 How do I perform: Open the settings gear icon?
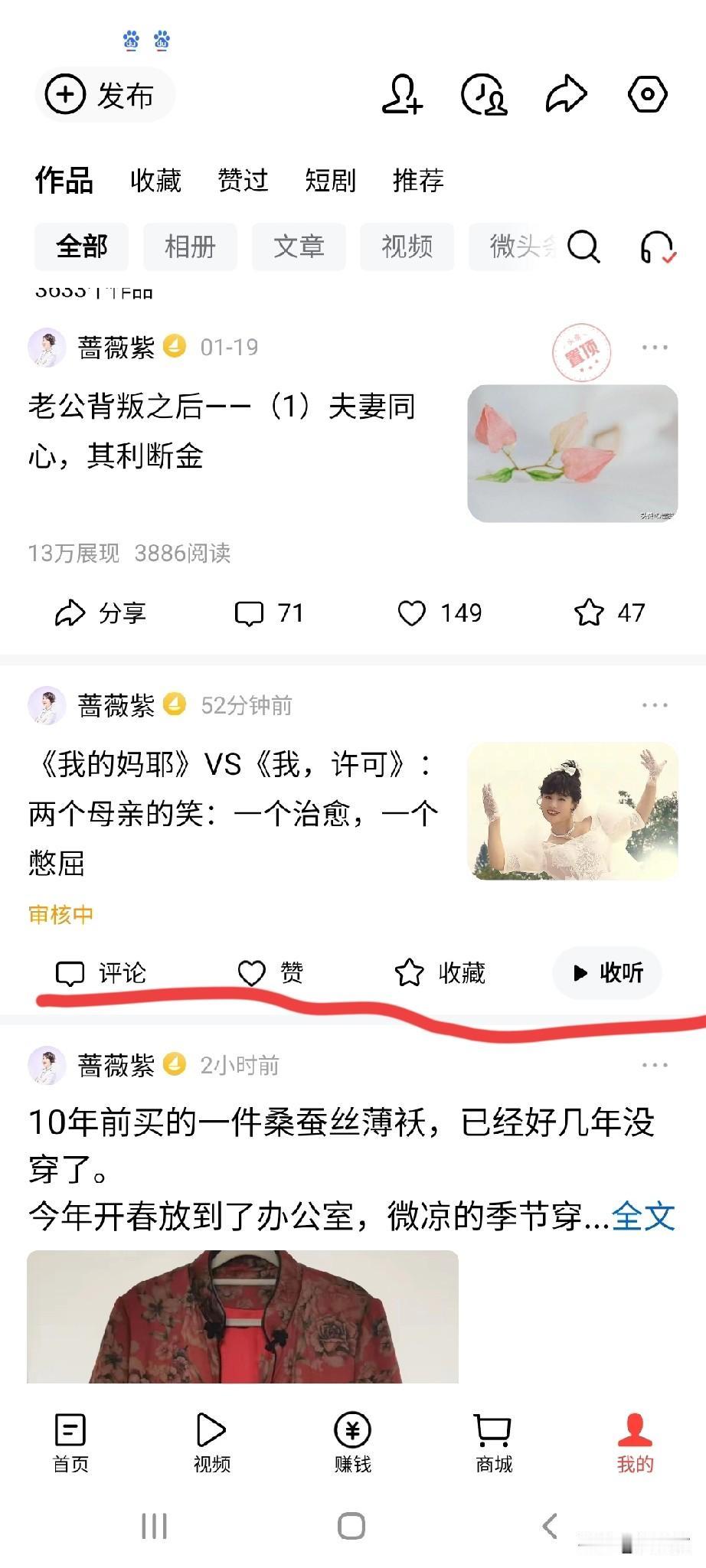tap(648, 95)
